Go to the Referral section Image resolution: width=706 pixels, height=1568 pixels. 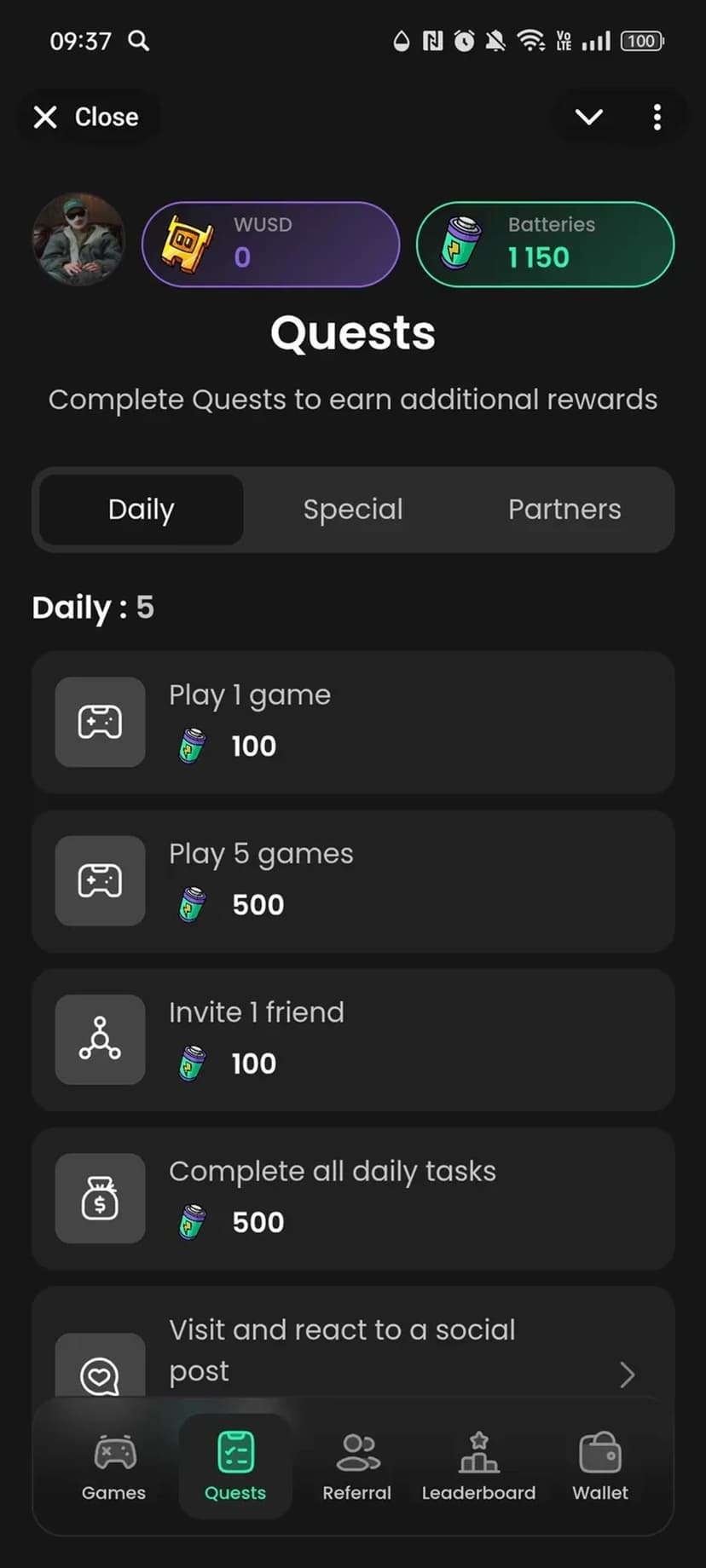click(x=356, y=1467)
